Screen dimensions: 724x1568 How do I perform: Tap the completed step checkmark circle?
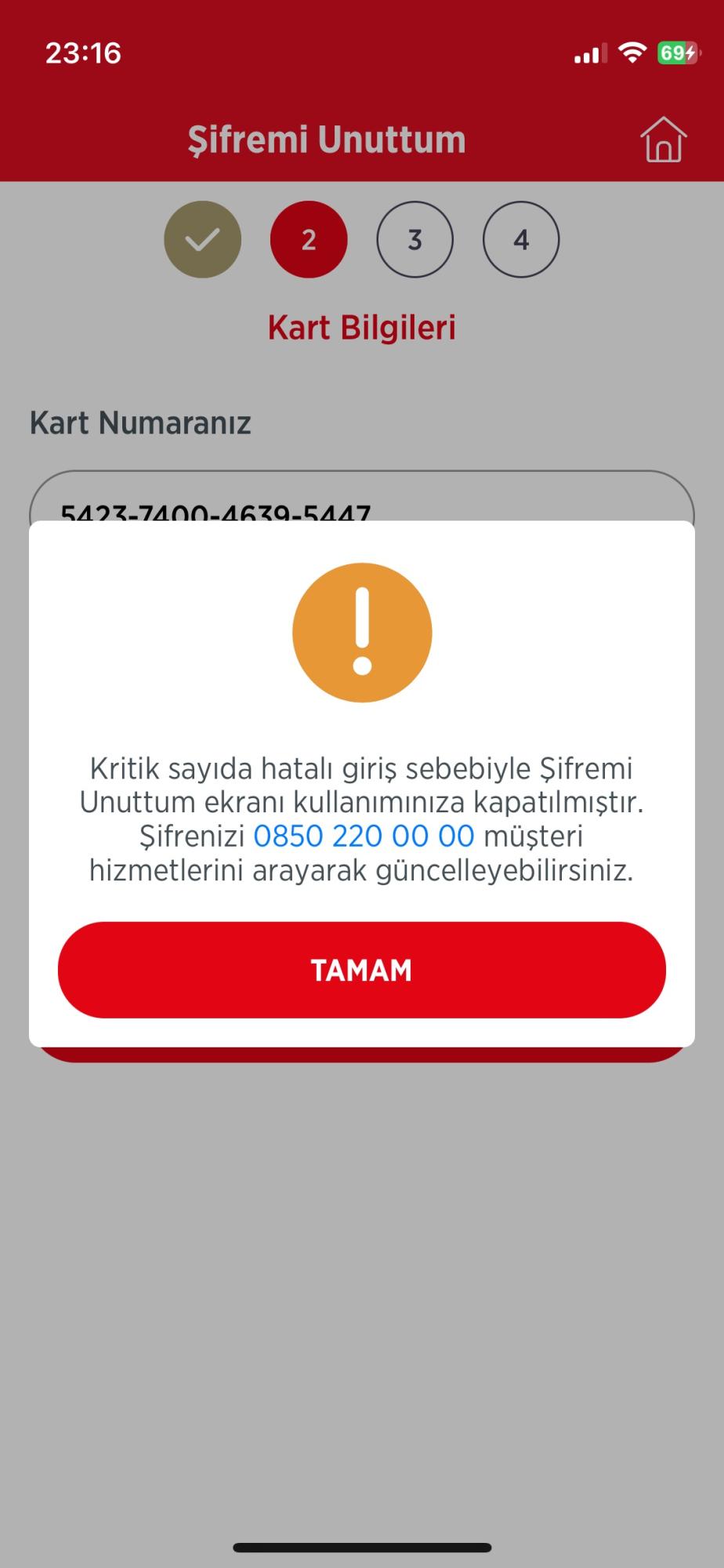[202, 239]
